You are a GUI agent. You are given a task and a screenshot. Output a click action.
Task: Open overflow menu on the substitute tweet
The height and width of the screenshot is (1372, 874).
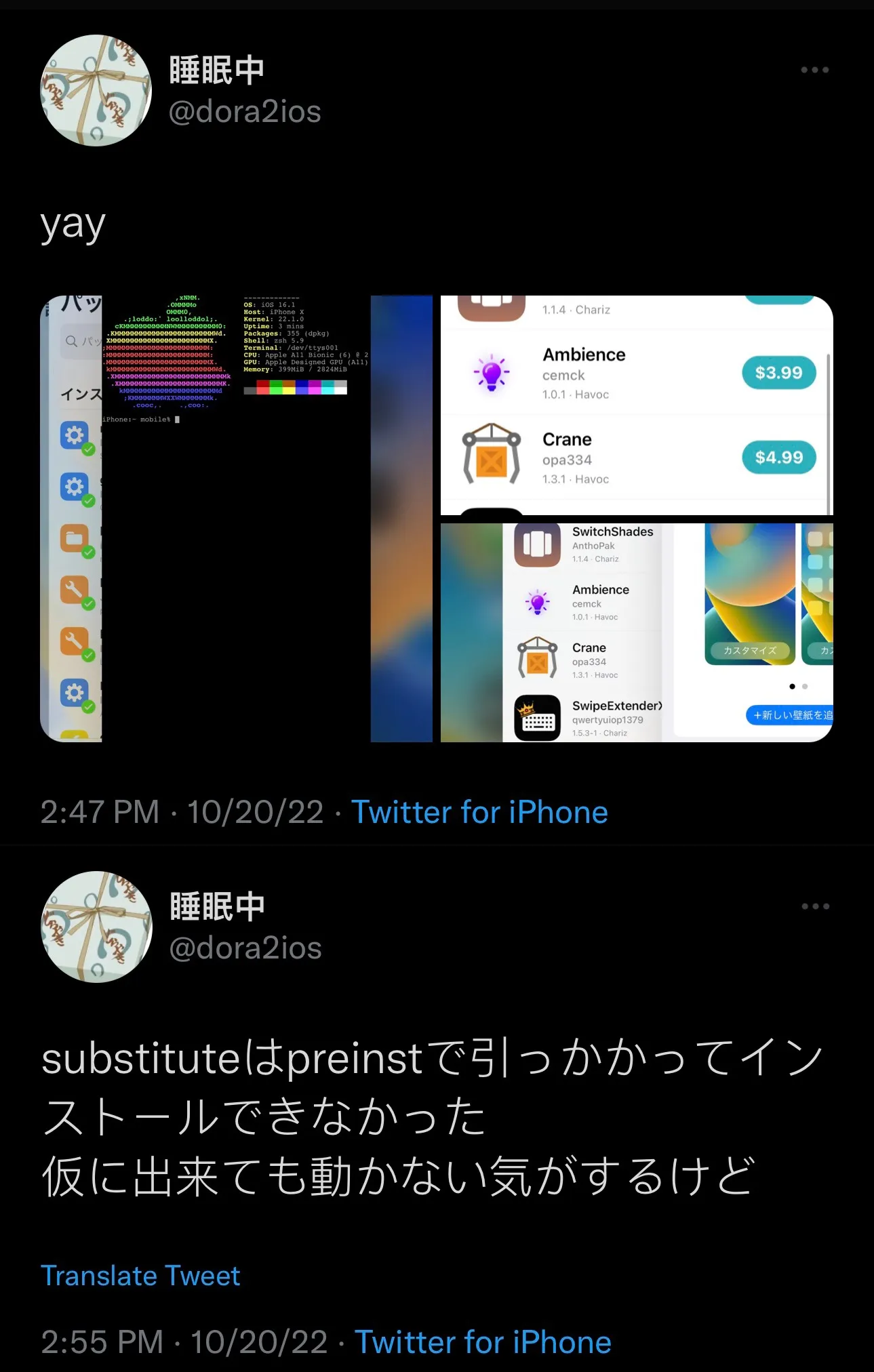click(x=815, y=906)
